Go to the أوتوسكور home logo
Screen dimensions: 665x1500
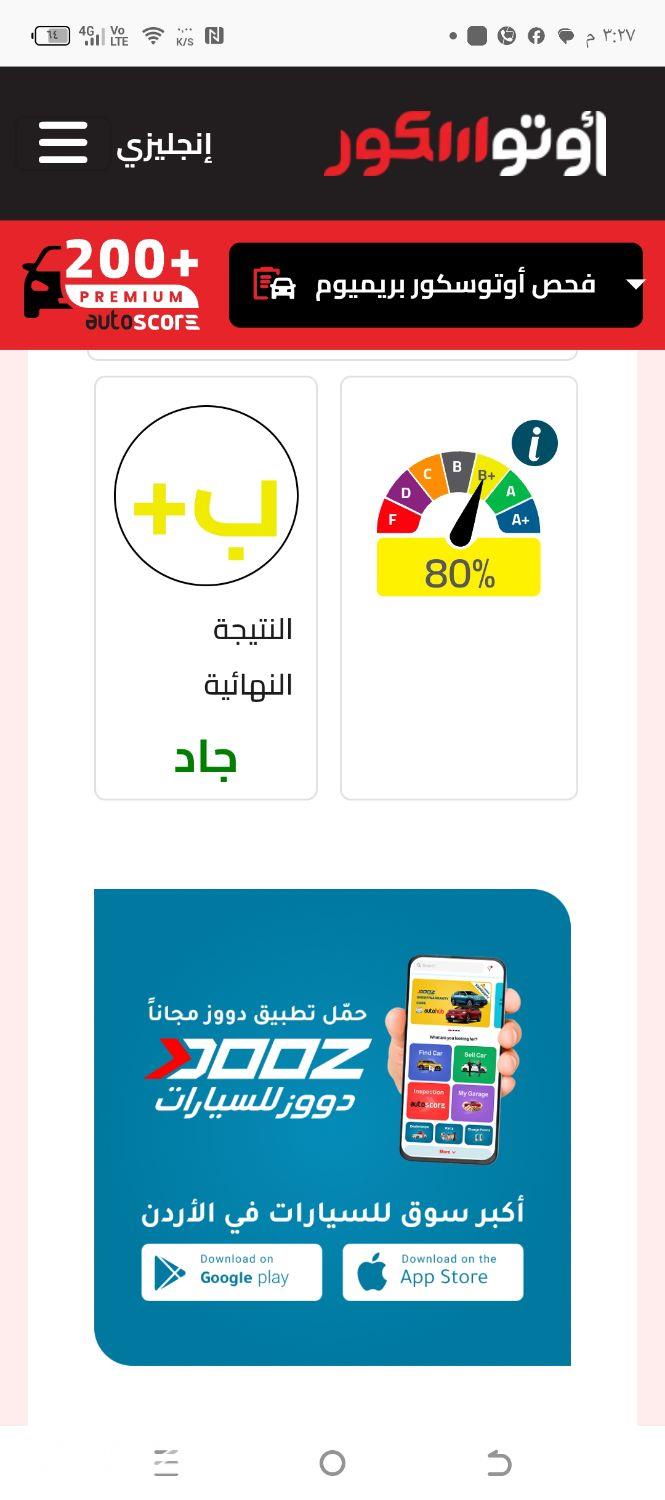pos(466,146)
